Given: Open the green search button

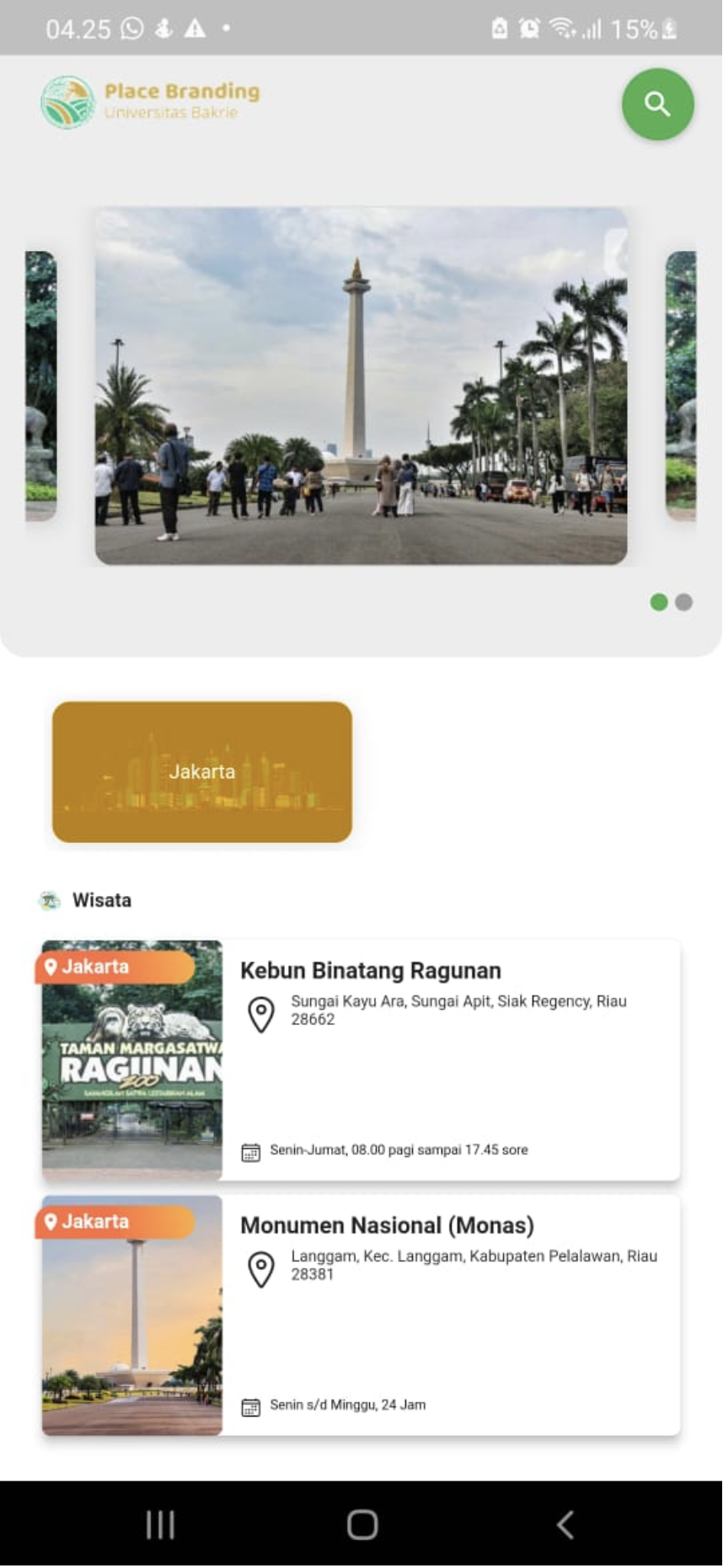Looking at the screenshot, I should (x=657, y=104).
